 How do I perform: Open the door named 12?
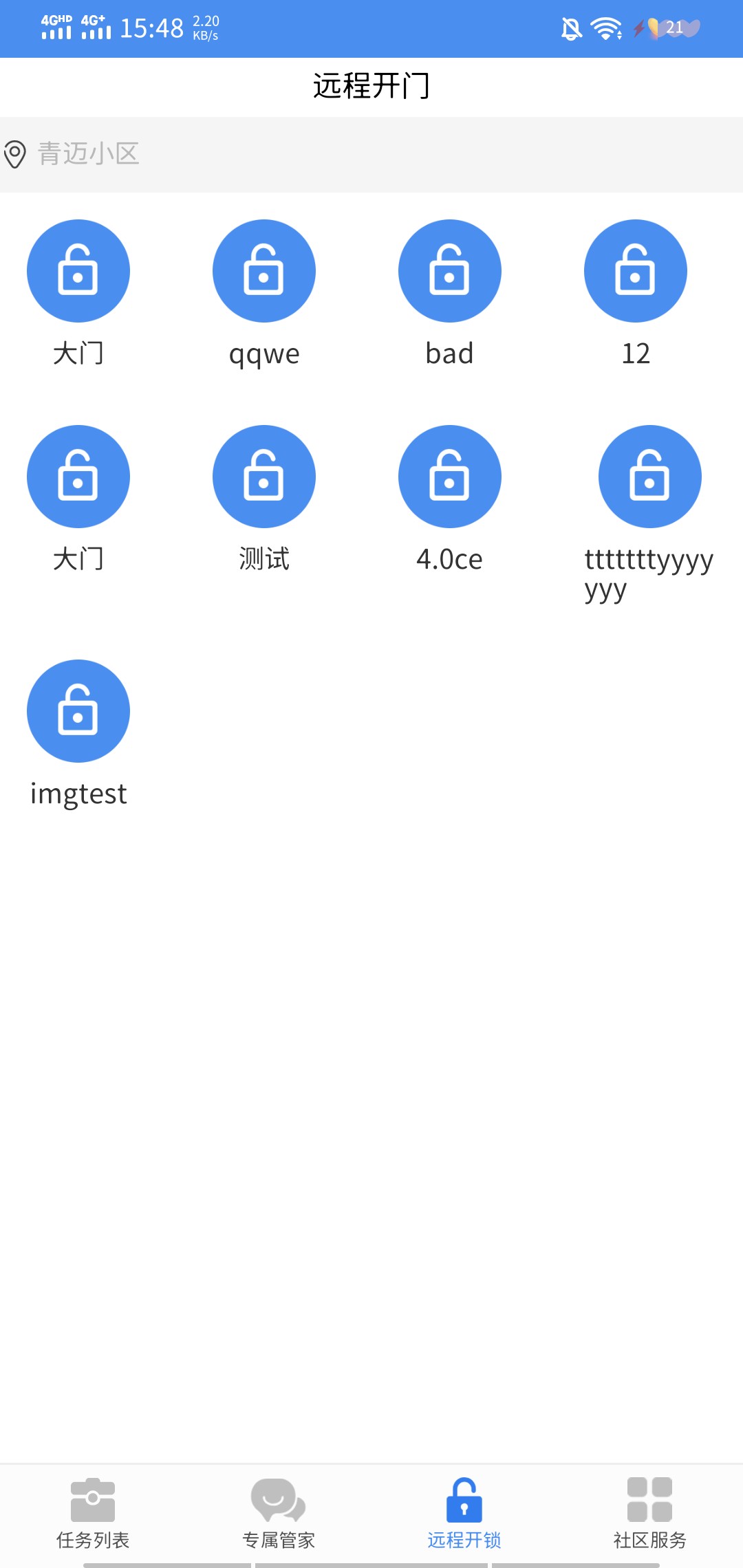click(x=635, y=271)
